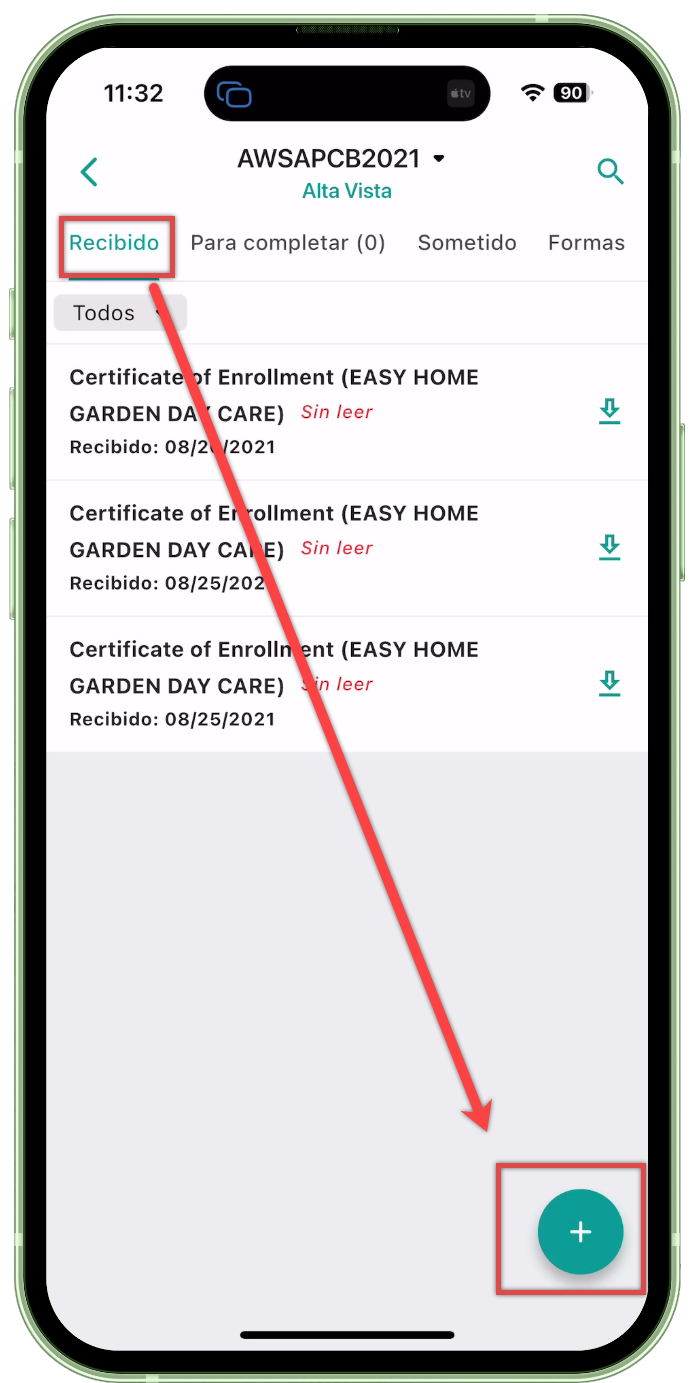Screen dimensions: 694x1383
Task: Open the Formas tab
Action: point(586,243)
